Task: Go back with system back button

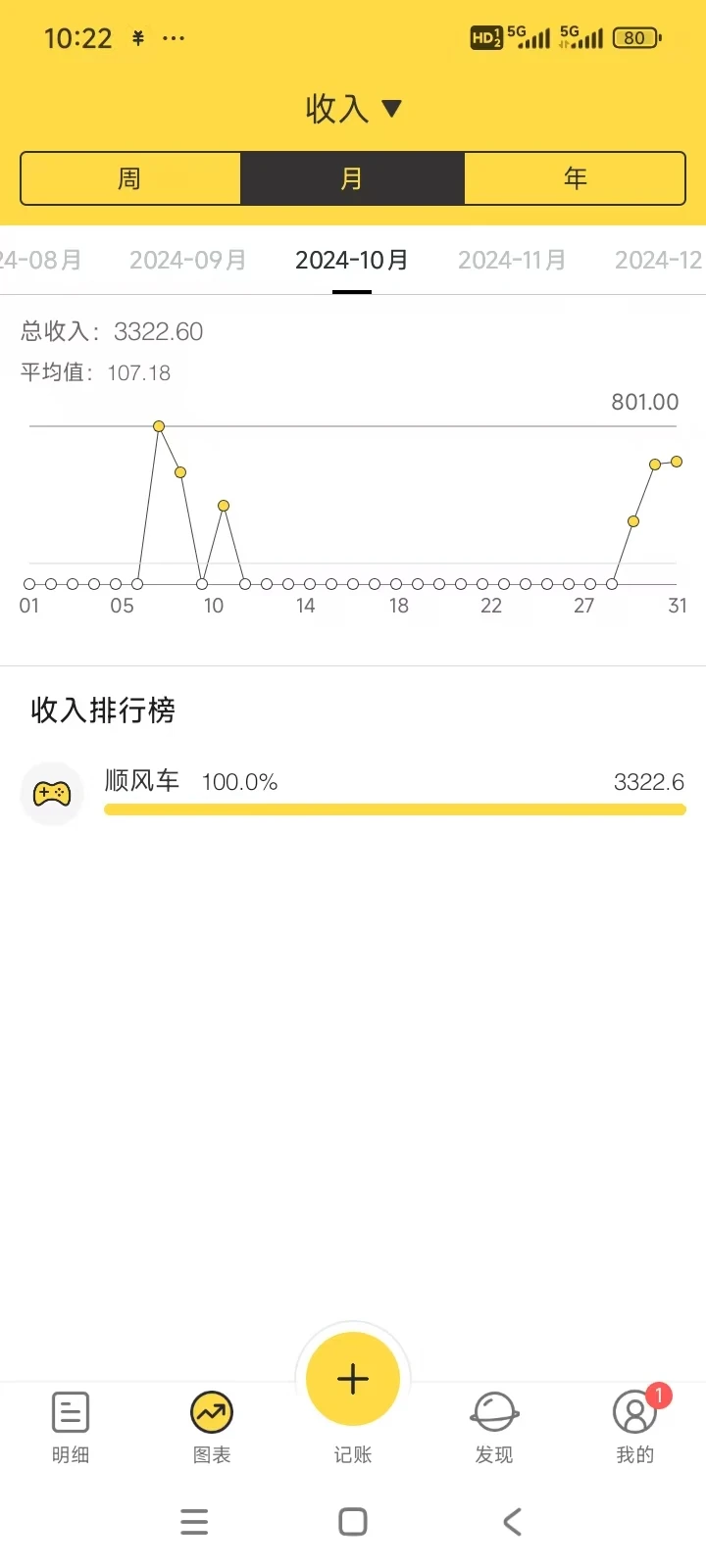Action: (x=512, y=1522)
